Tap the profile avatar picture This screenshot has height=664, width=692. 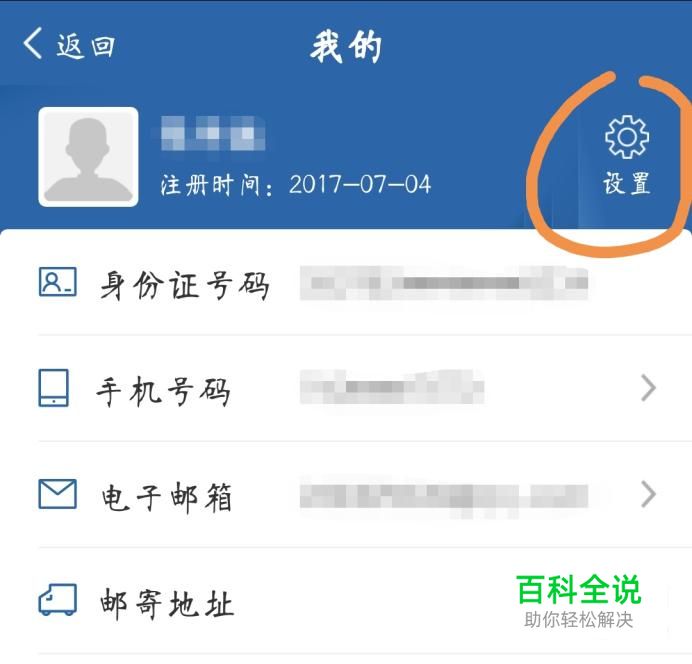click(88, 157)
